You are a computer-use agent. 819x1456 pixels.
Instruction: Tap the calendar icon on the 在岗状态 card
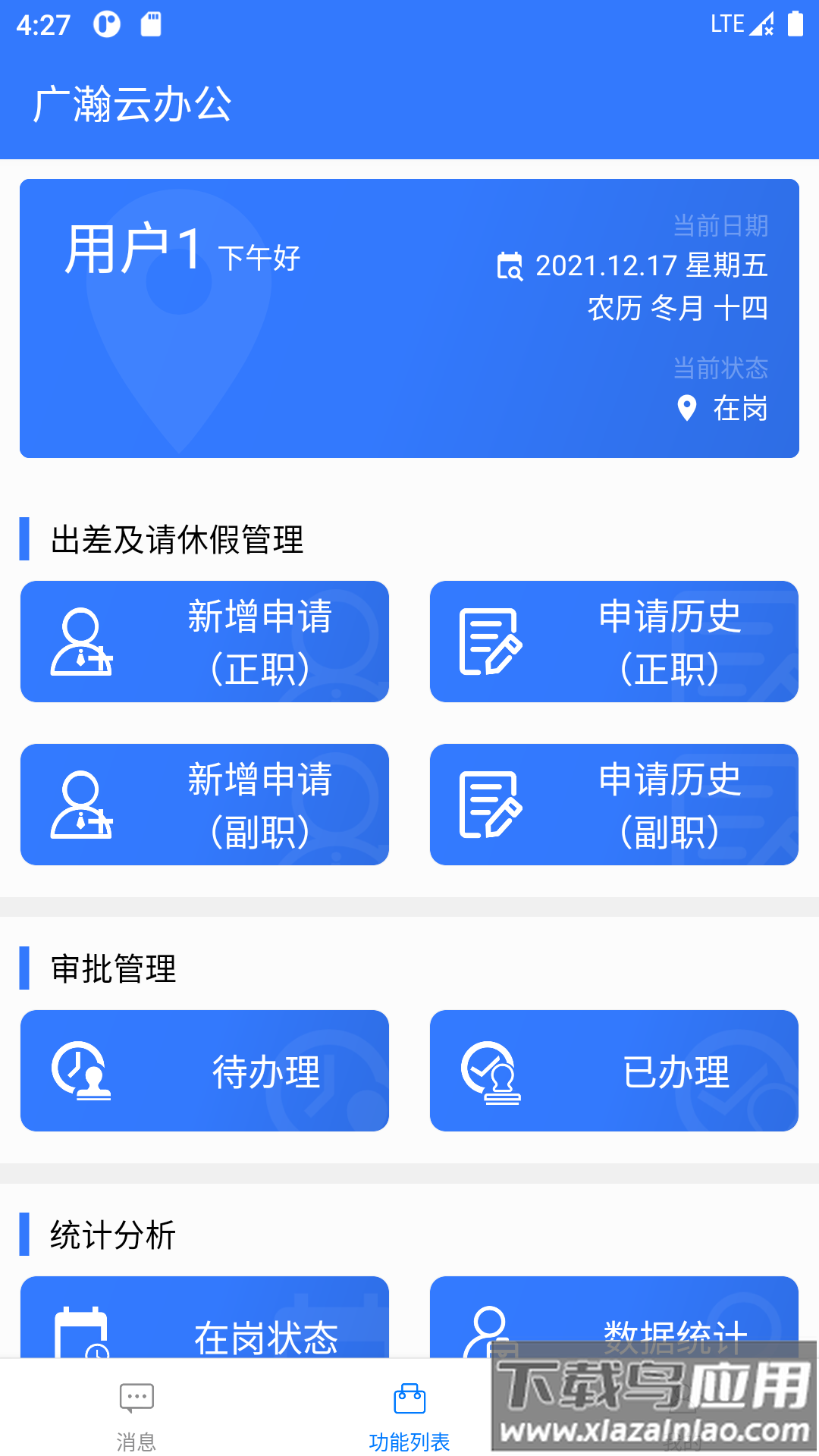click(x=82, y=1337)
